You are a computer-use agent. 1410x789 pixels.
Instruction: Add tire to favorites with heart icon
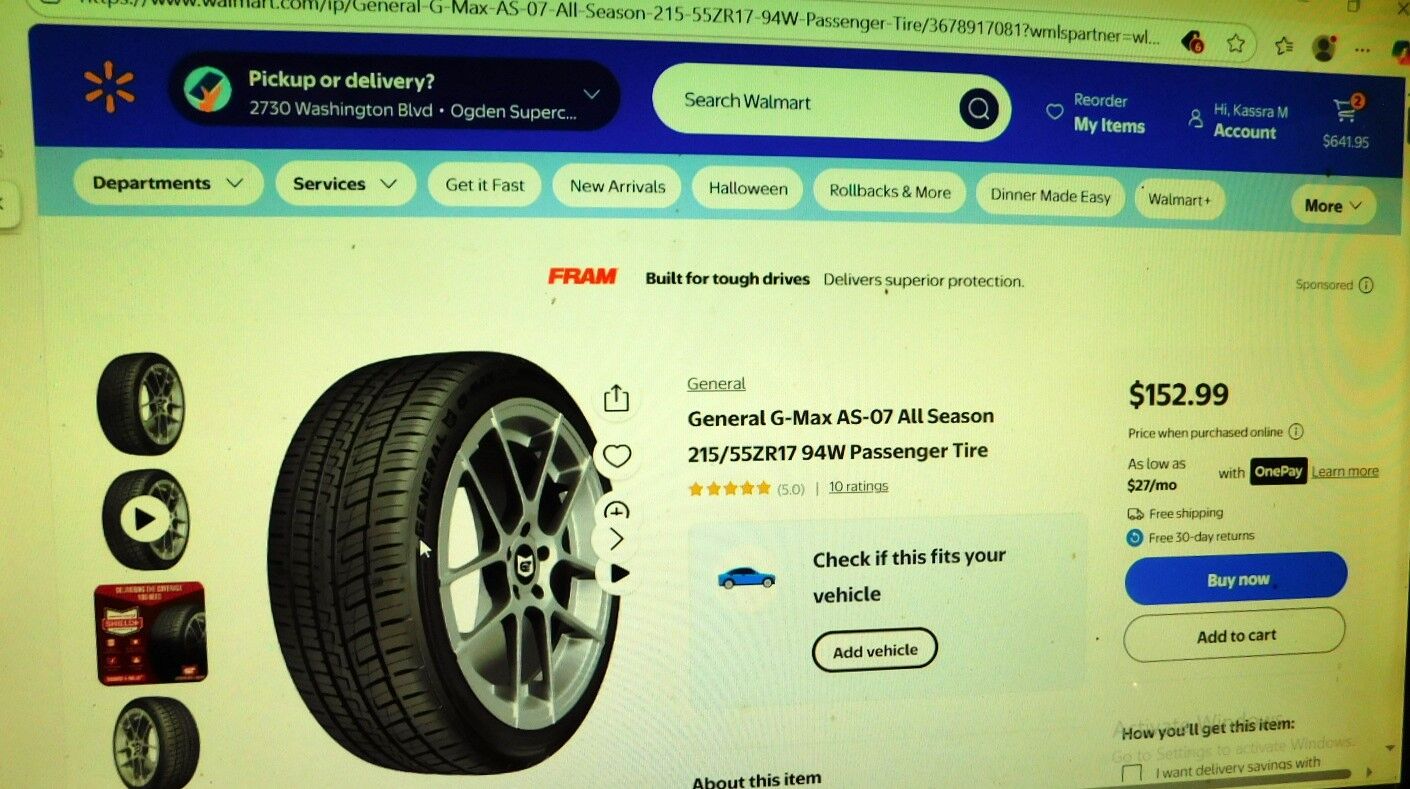(617, 457)
